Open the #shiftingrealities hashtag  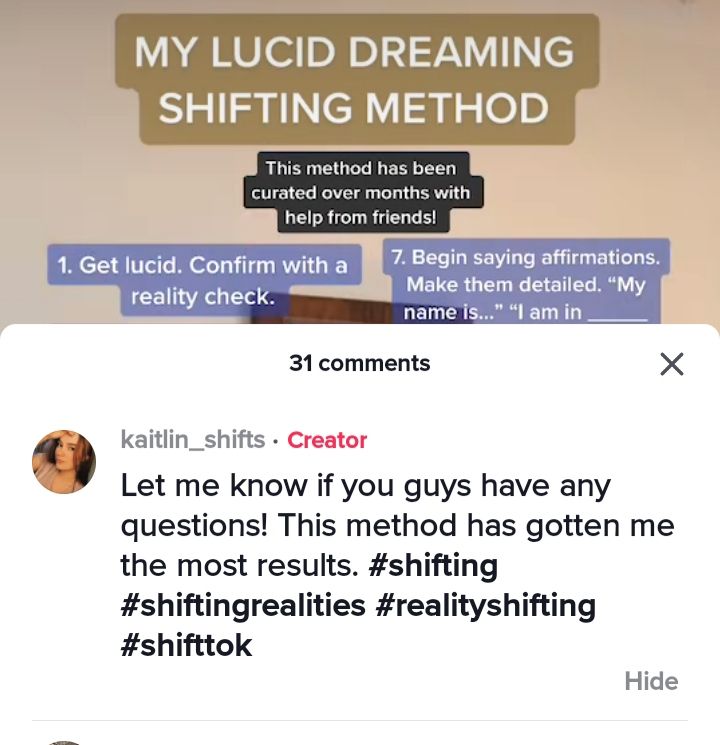click(243, 606)
